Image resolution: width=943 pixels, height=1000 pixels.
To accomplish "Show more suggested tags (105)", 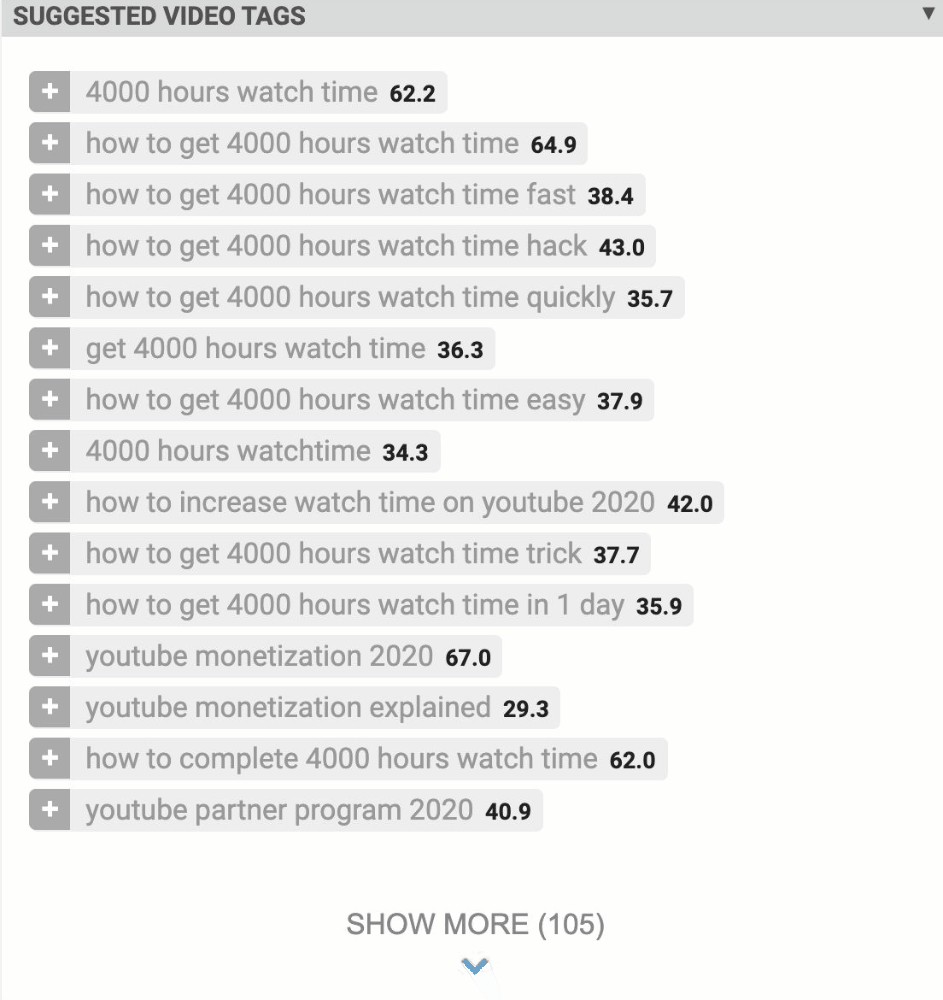I will [x=475, y=925].
